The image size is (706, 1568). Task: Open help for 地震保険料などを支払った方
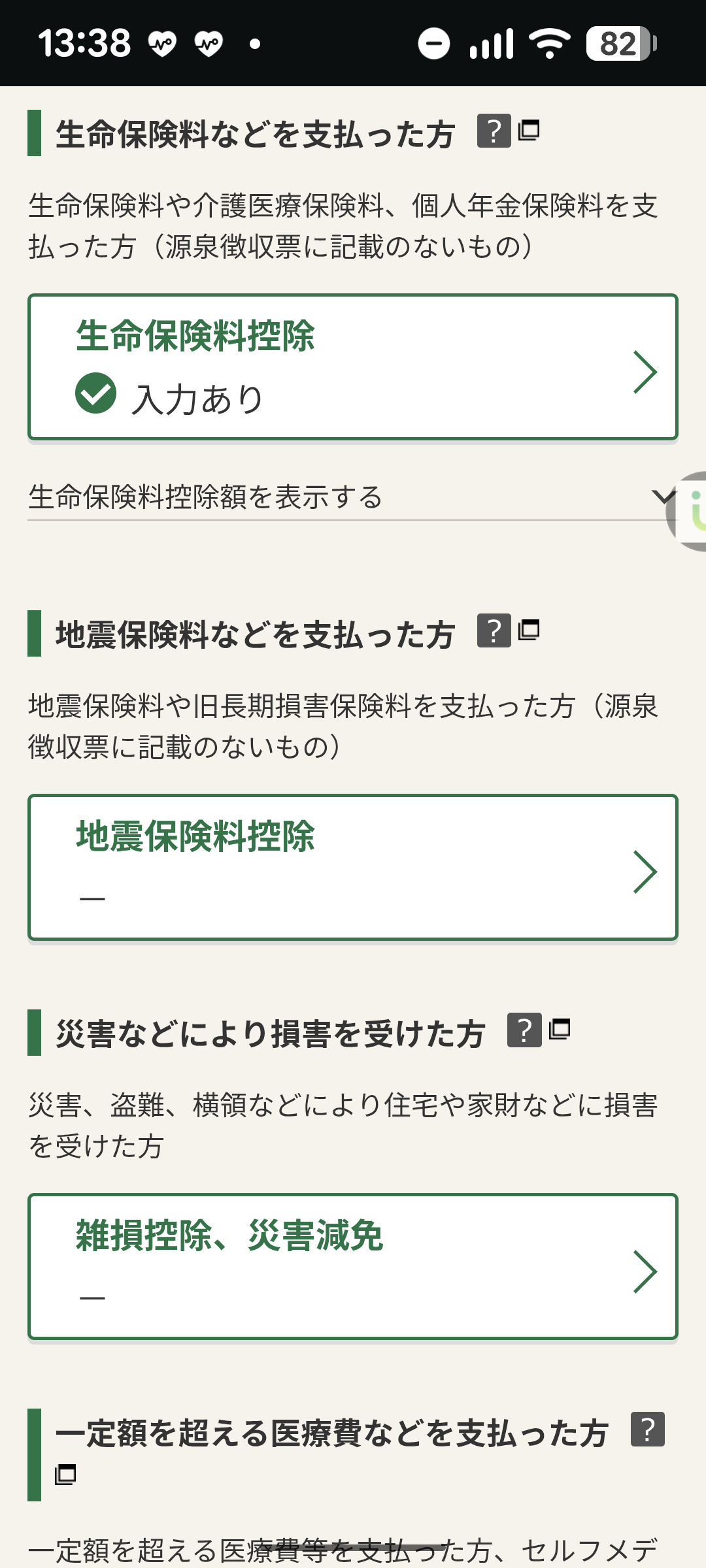click(494, 631)
